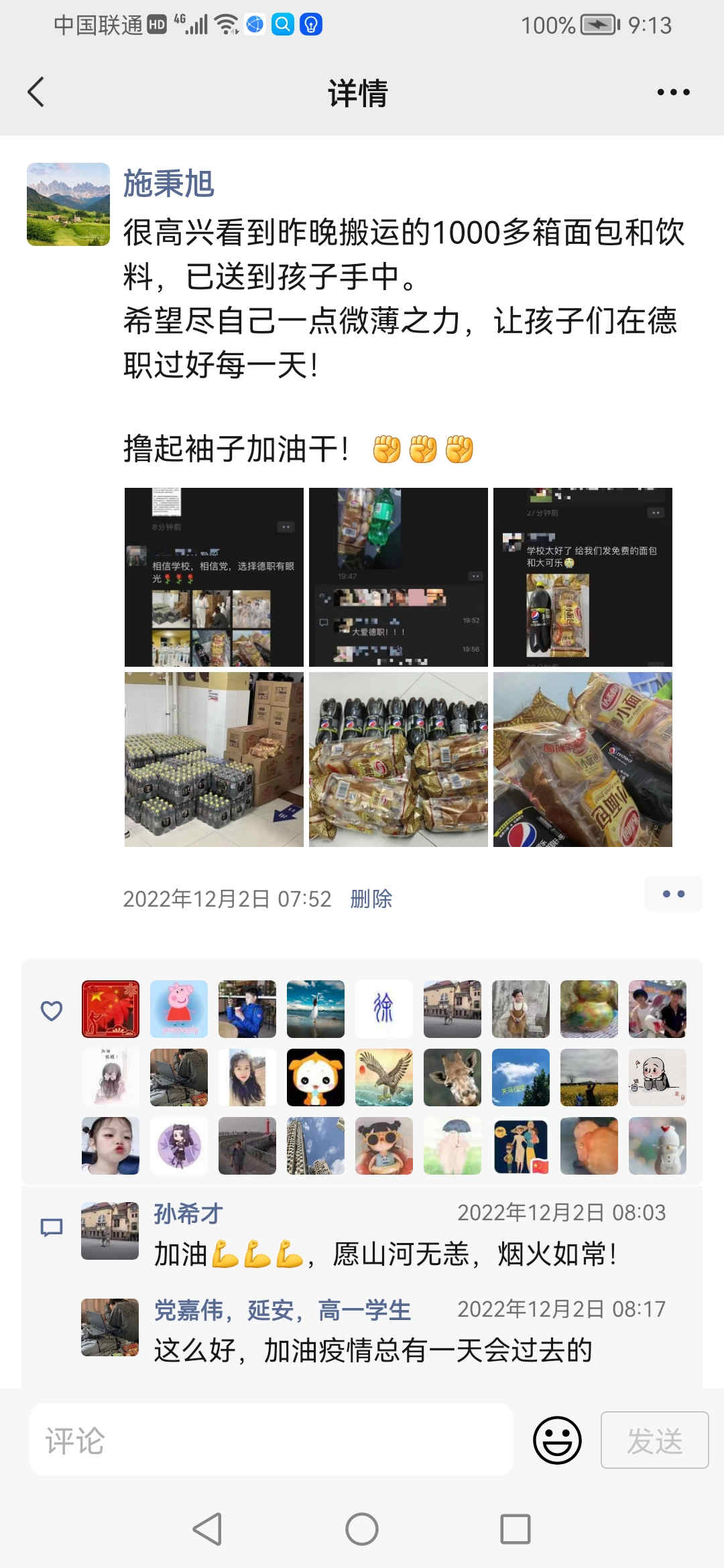Screen dimensions: 724x1568
Task: Tap 施秉旭's mountain landscape avatar
Action: pyautogui.click(x=68, y=204)
